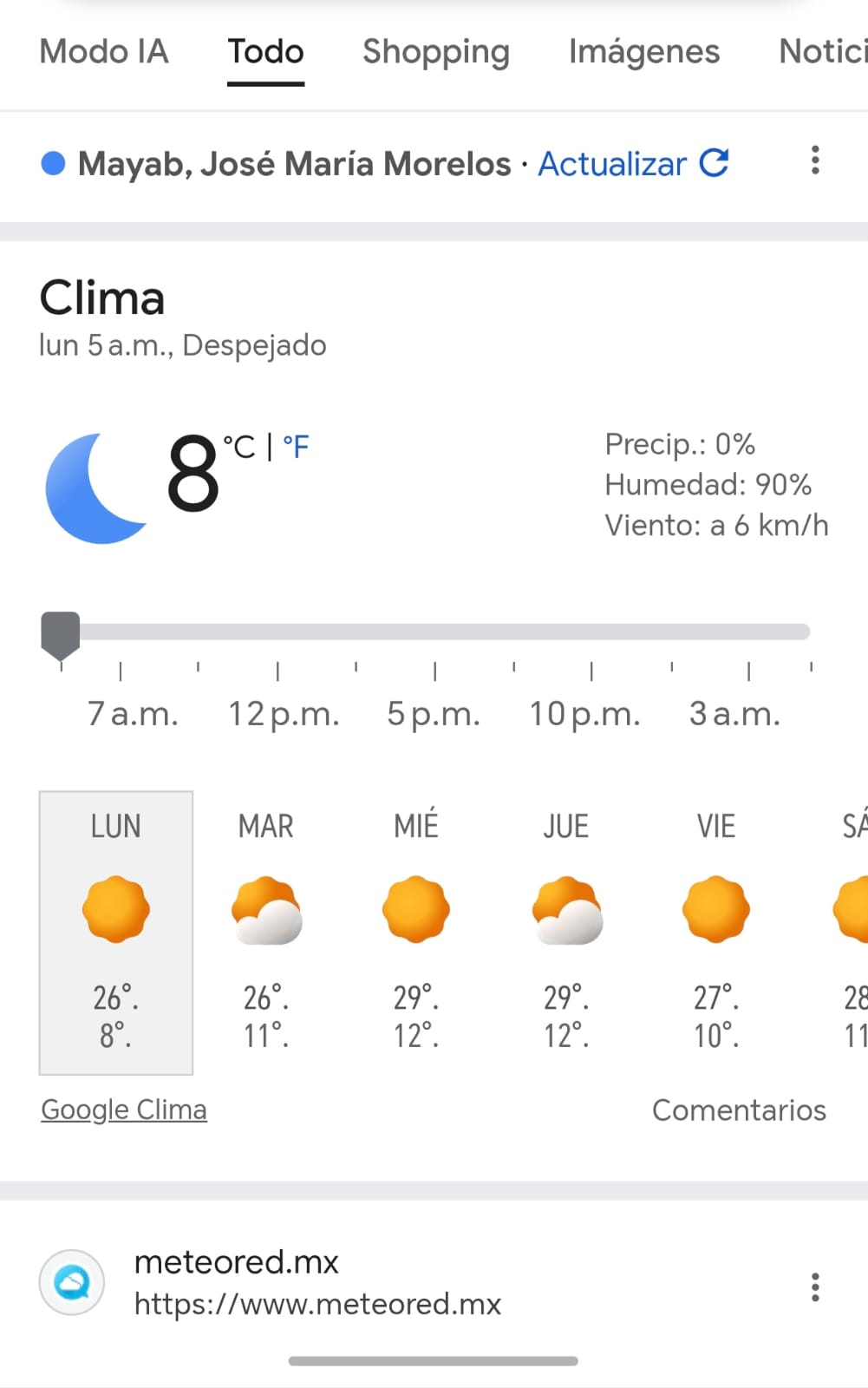Switch to the Modo IA tab

coord(104,52)
